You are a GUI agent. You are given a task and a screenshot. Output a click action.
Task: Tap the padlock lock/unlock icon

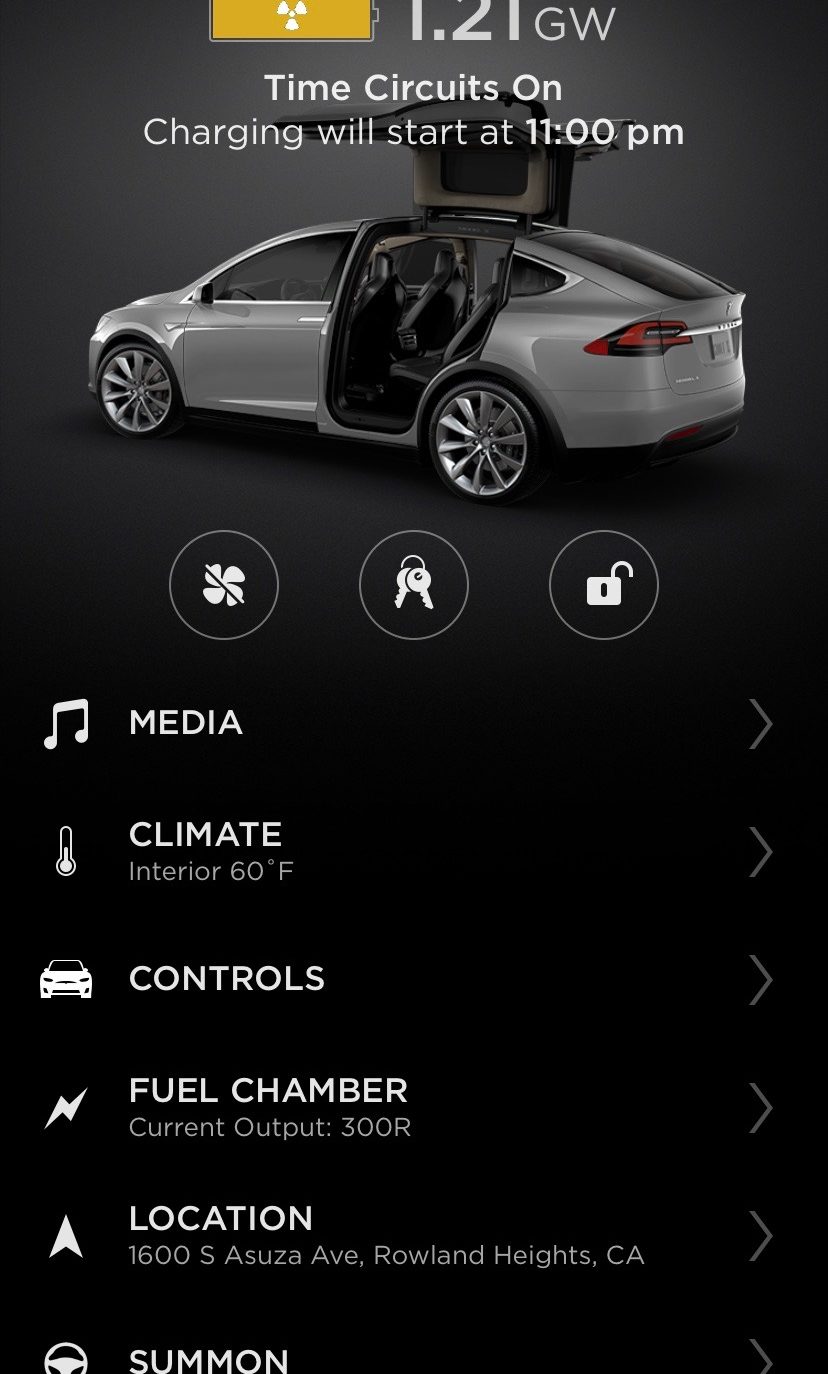pos(604,585)
